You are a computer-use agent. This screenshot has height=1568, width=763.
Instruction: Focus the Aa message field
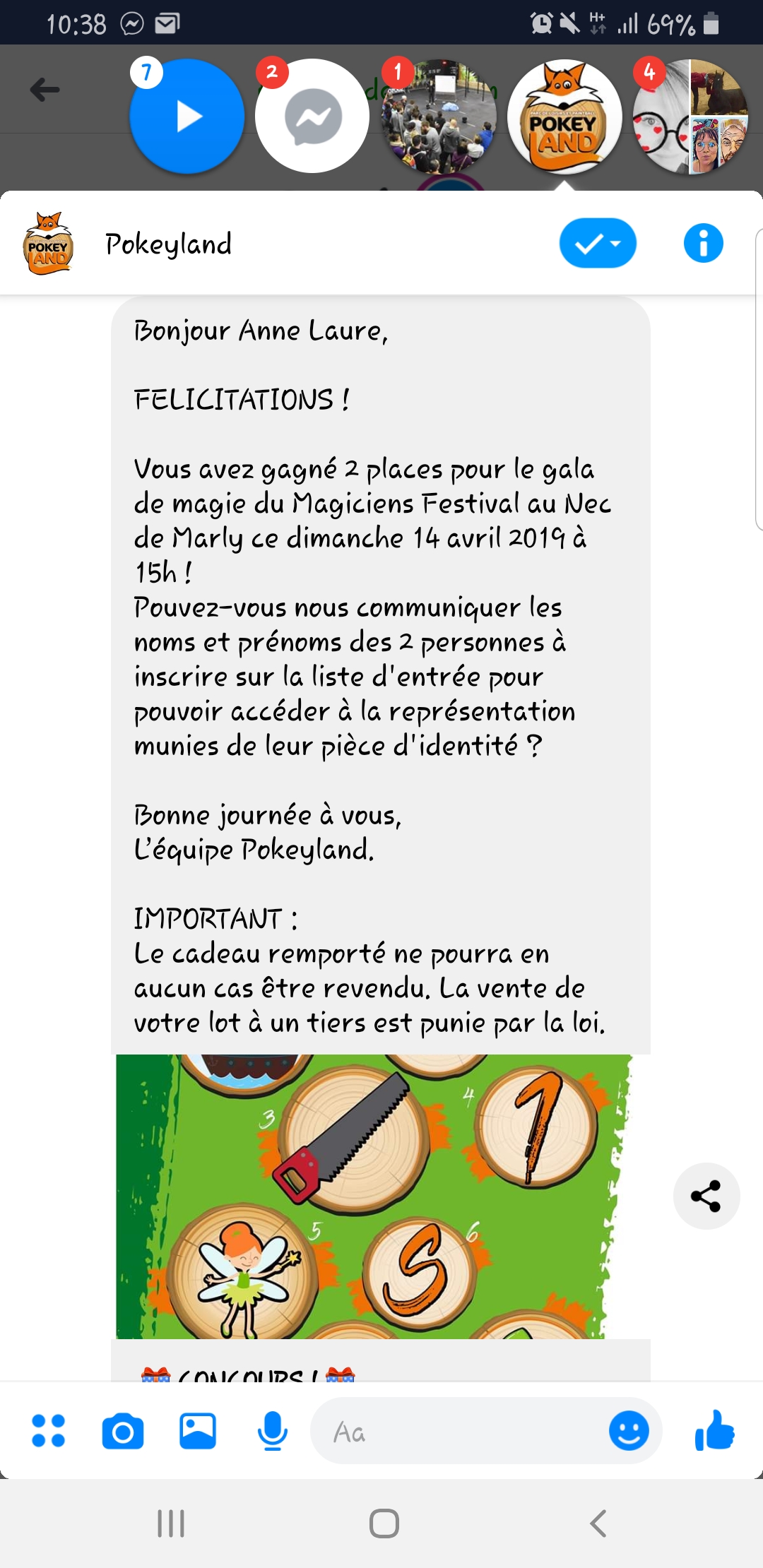click(x=459, y=1431)
